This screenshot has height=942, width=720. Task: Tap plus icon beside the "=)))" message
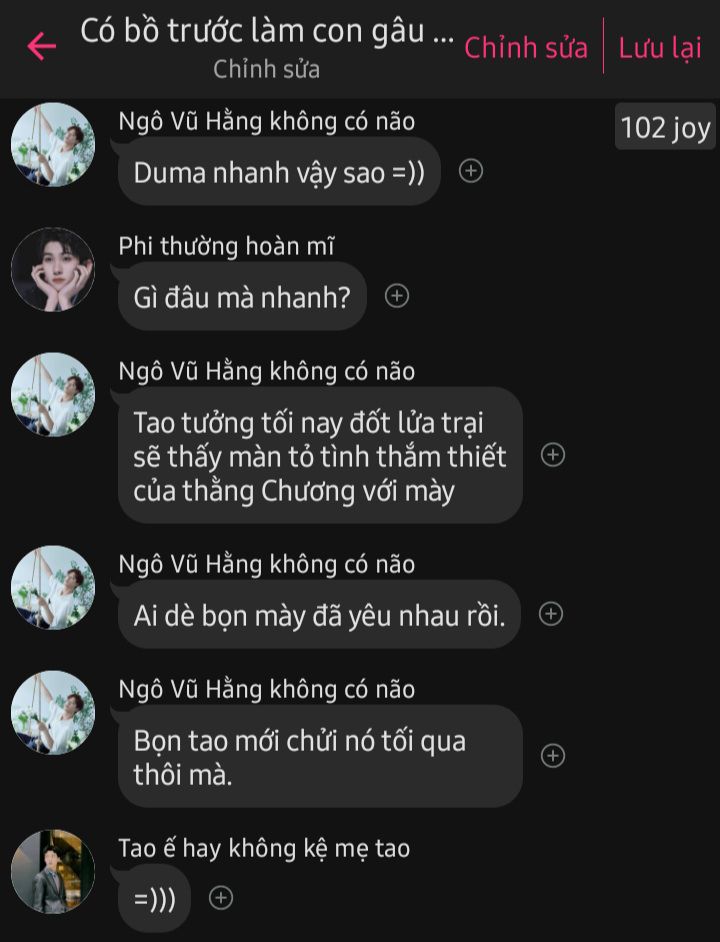pyautogui.click(x=222, y=899)
